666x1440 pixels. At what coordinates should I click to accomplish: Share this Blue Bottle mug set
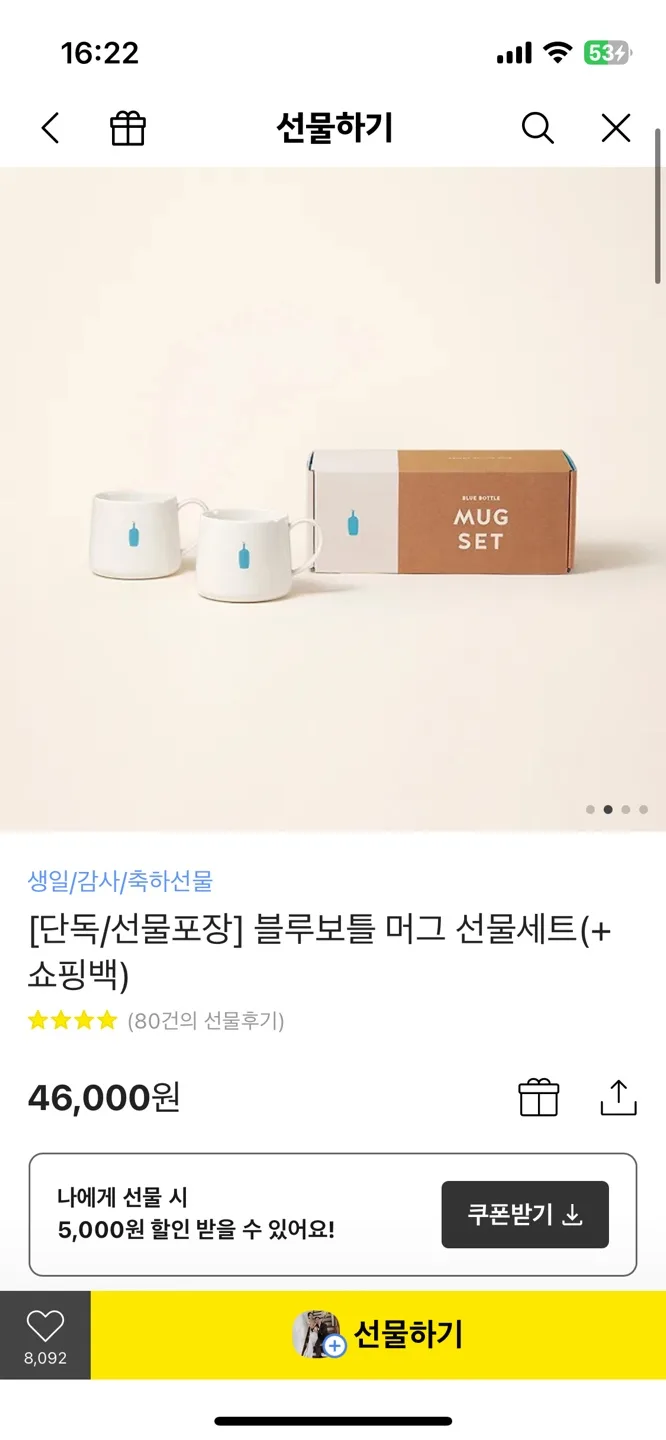pyautogui.click(x=618, y=1097)
